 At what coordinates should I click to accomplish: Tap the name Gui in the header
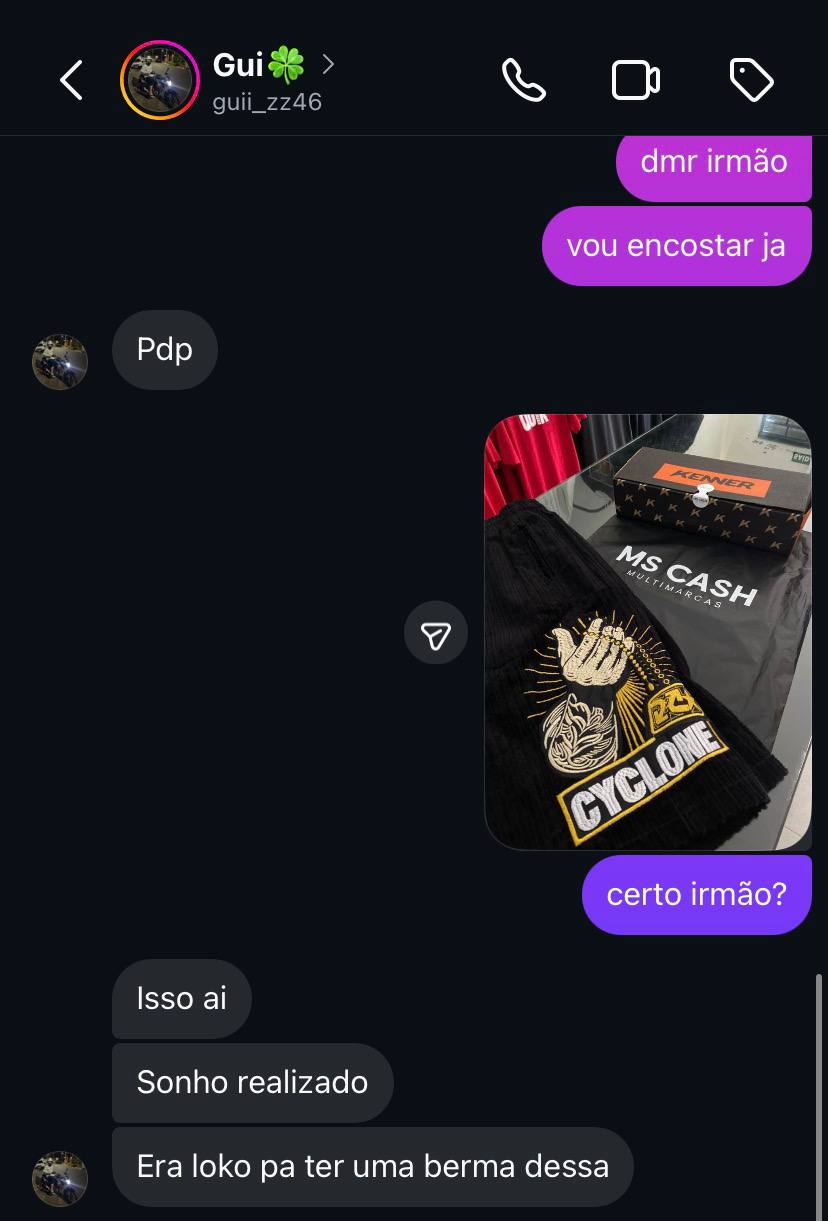(x=239, y=64)
